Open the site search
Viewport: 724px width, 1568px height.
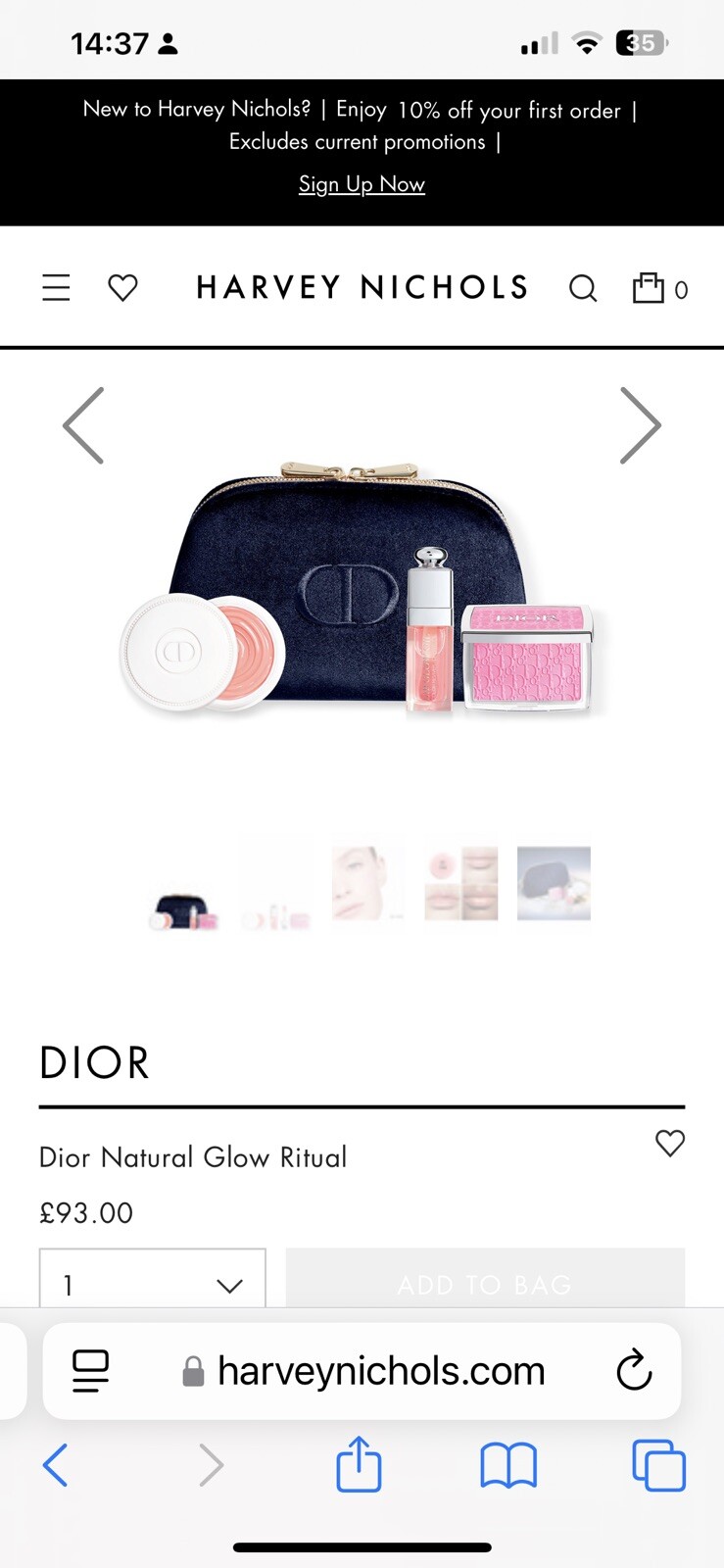(583, 288)
